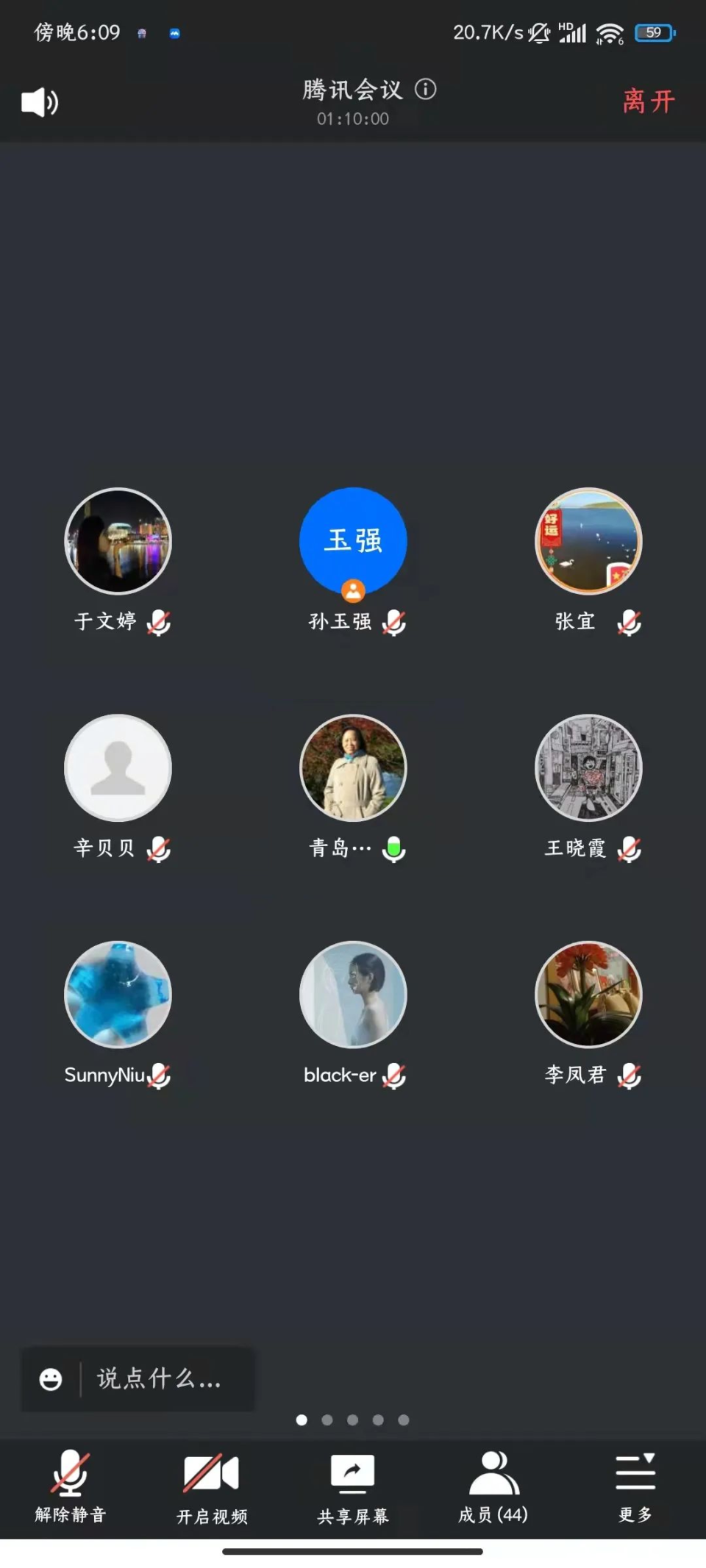Start 共享屏幕 screen sharing

[x=353, y=1486]
